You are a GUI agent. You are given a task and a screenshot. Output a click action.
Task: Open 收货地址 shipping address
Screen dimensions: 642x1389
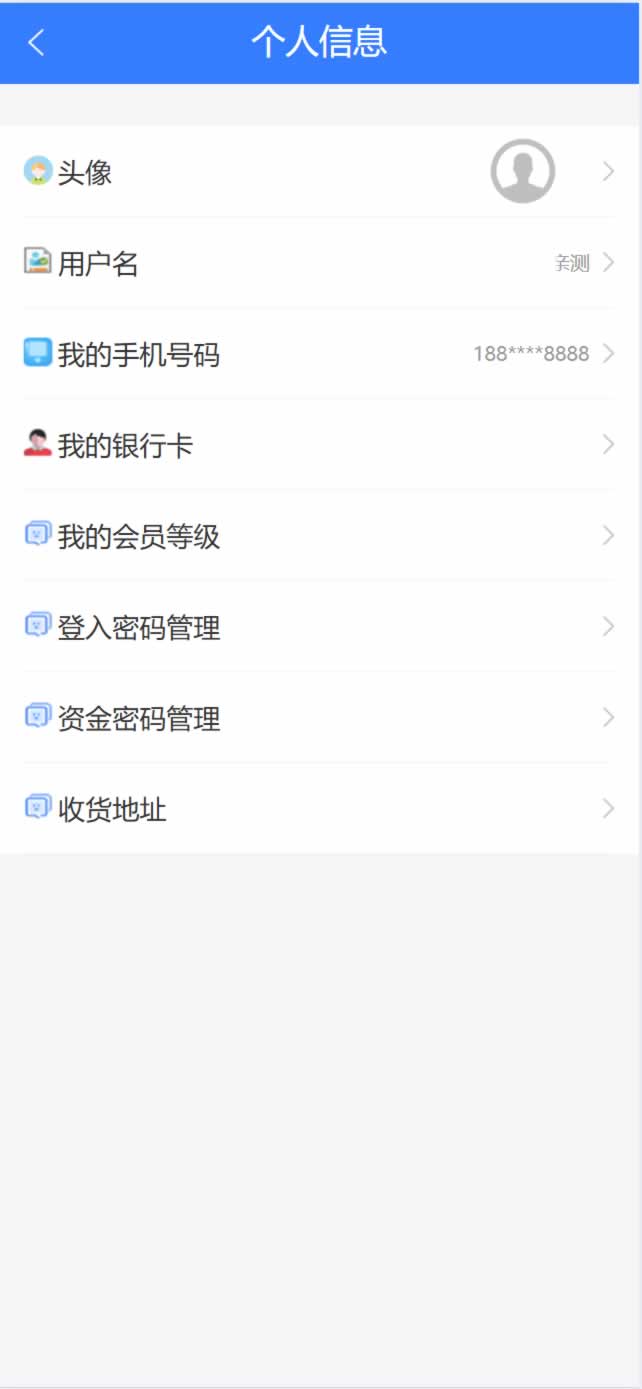(318, 809)
